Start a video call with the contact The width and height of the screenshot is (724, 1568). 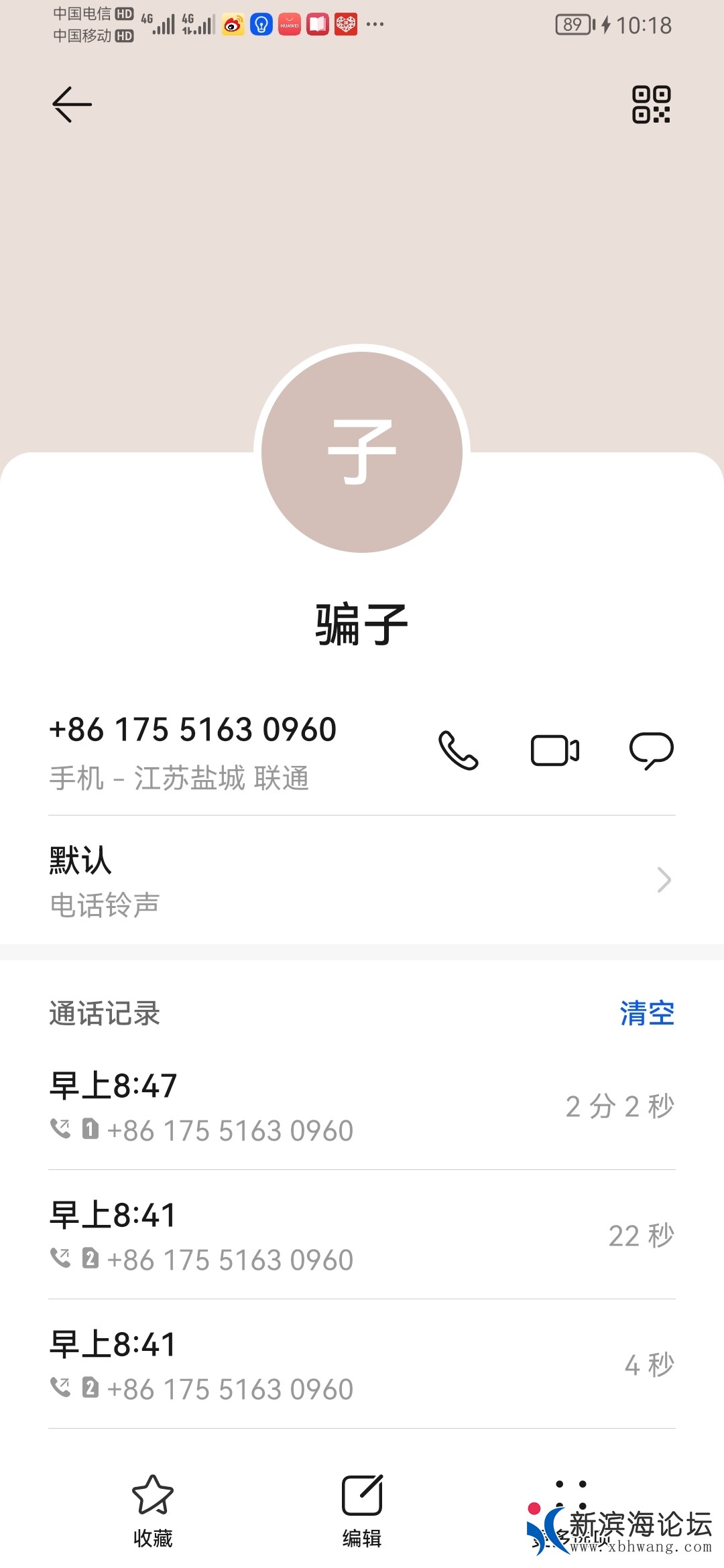(x=556, y=750)
